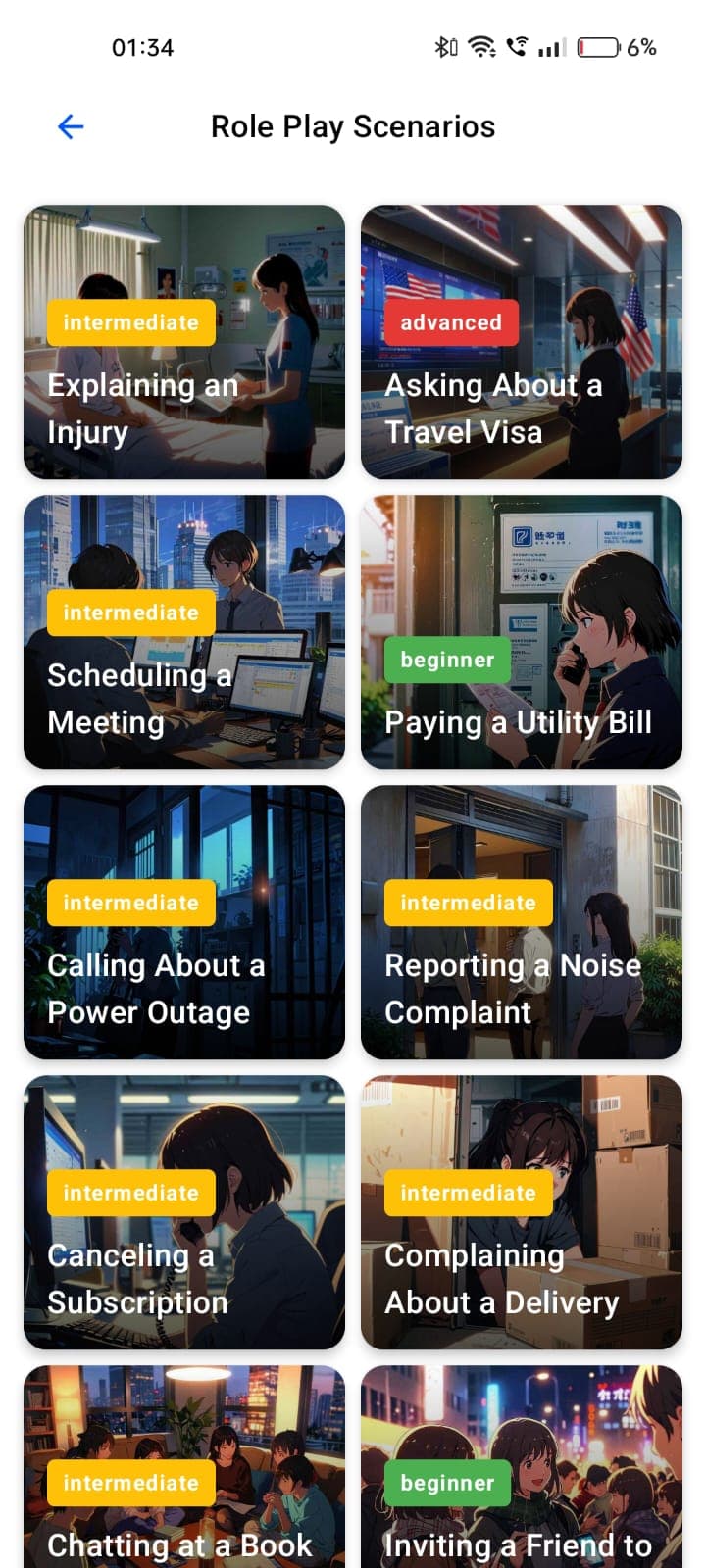706x1568 pixels.
Task: Open Asking About a Travel Visa scenario
Action: coord(521,342)
